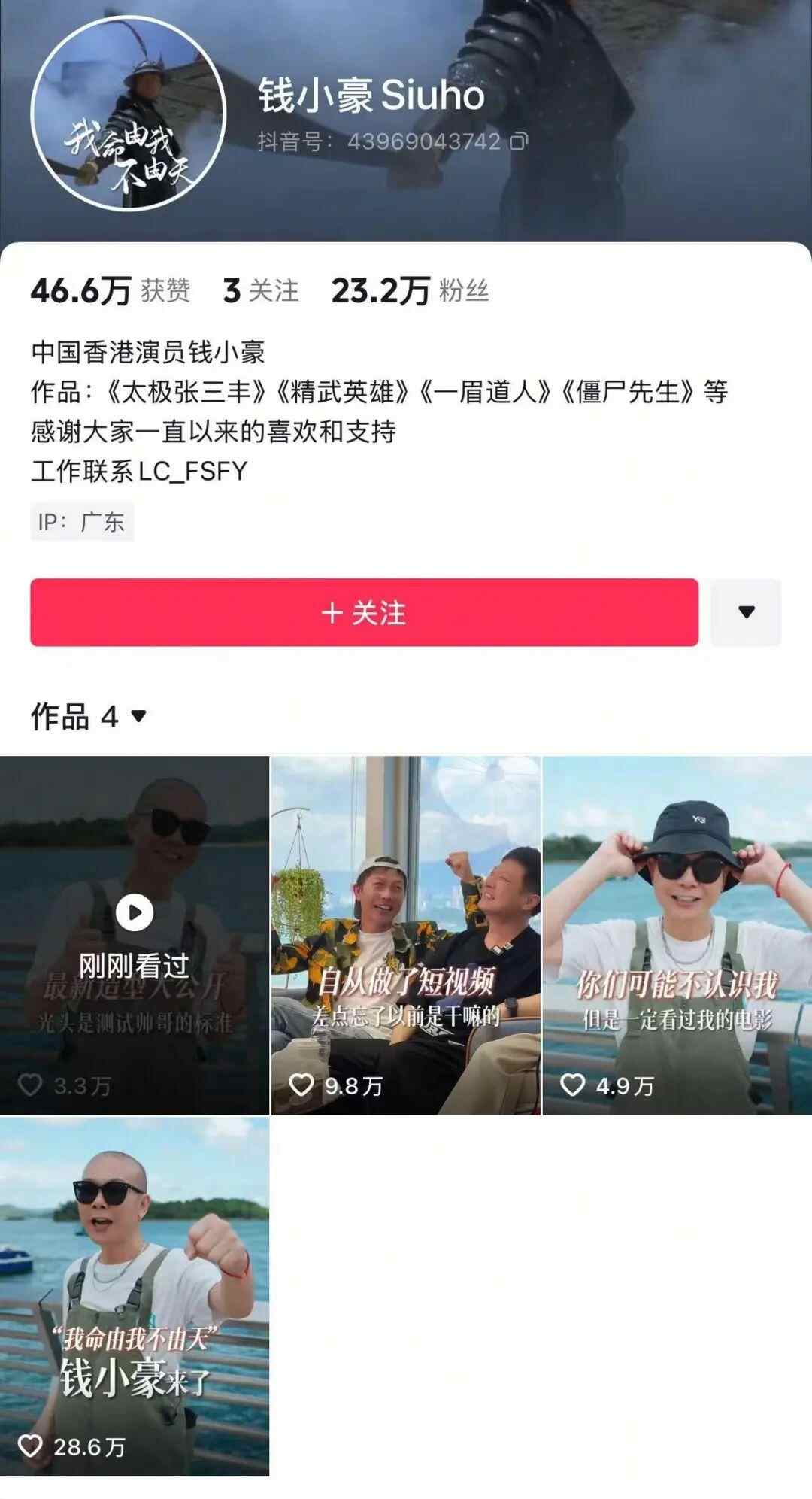View the 23.2万 粉丝 followers list
The width and height of the screenshot is (812, 1499).
point(411,290)
